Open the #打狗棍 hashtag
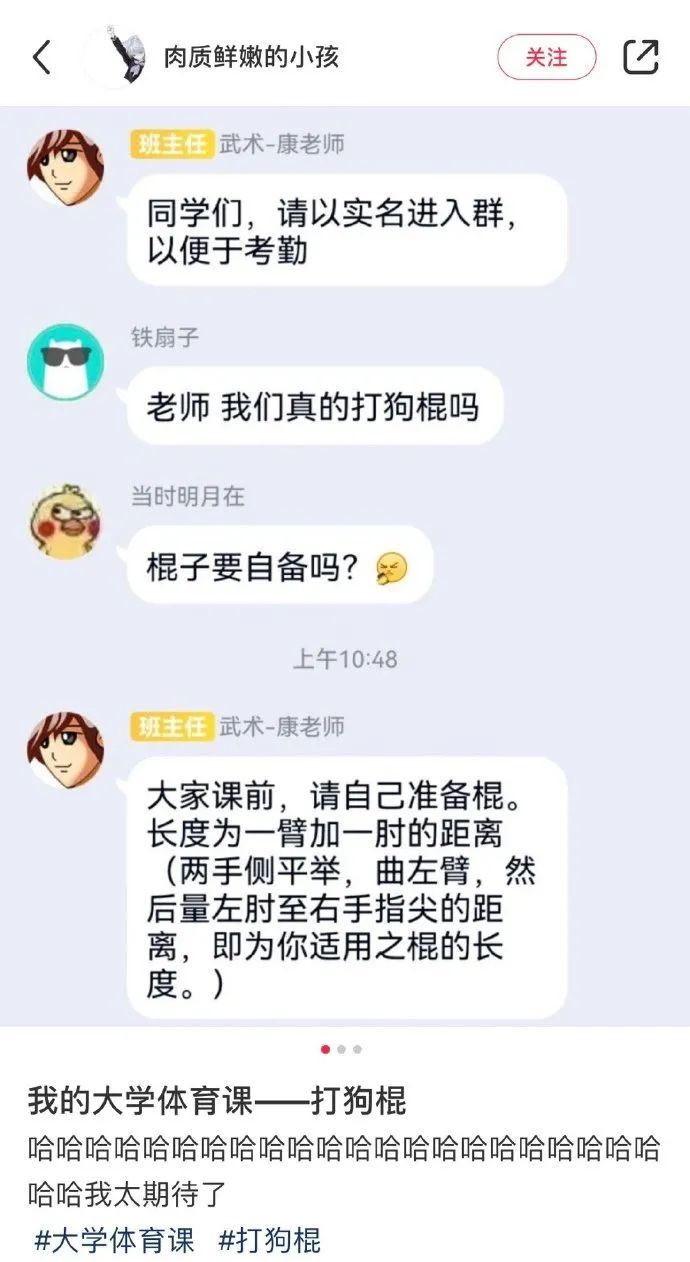 pyautogui.click(x=270, y=1240)
